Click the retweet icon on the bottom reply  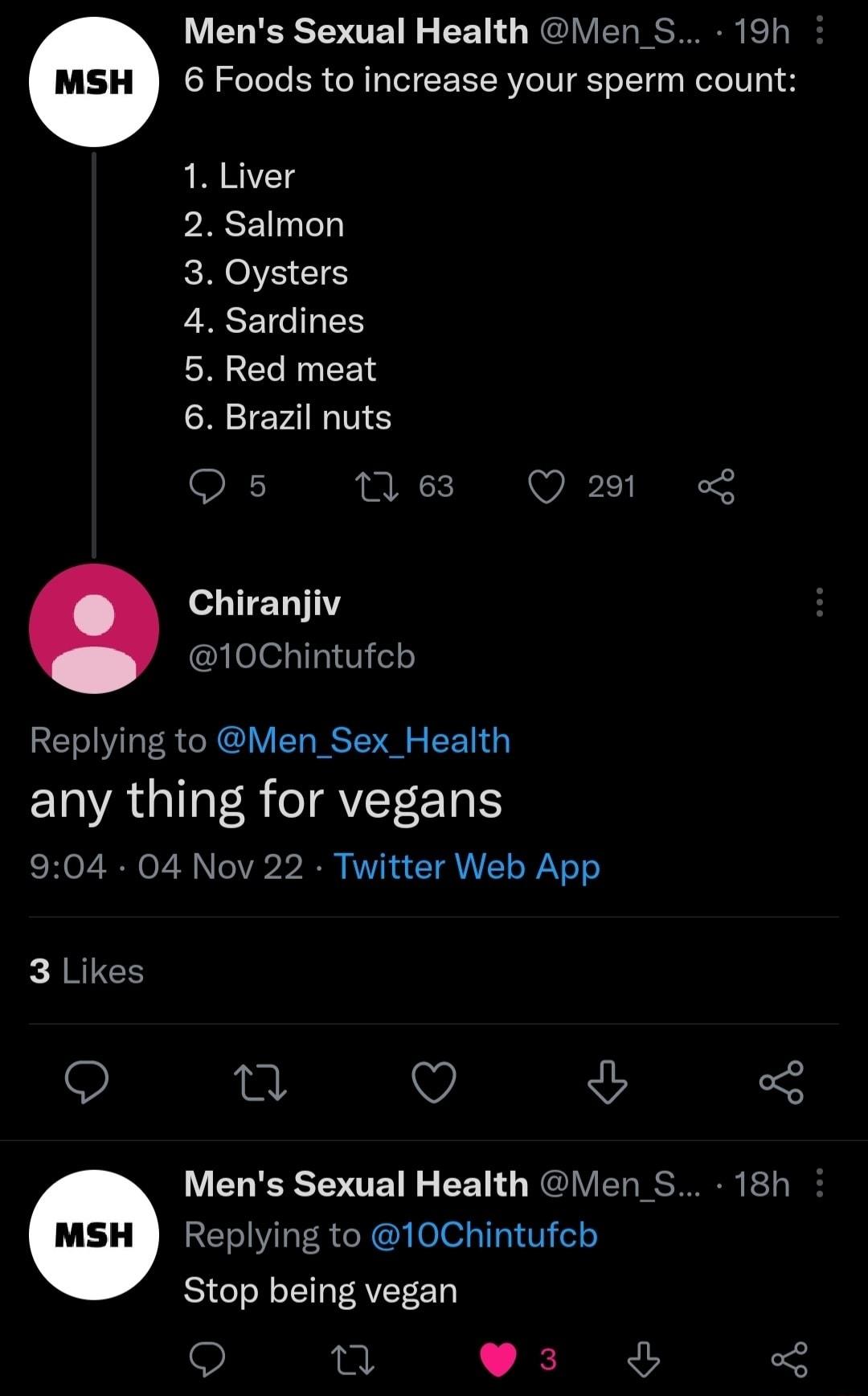pyautogui.click(x=352, y=1359)
